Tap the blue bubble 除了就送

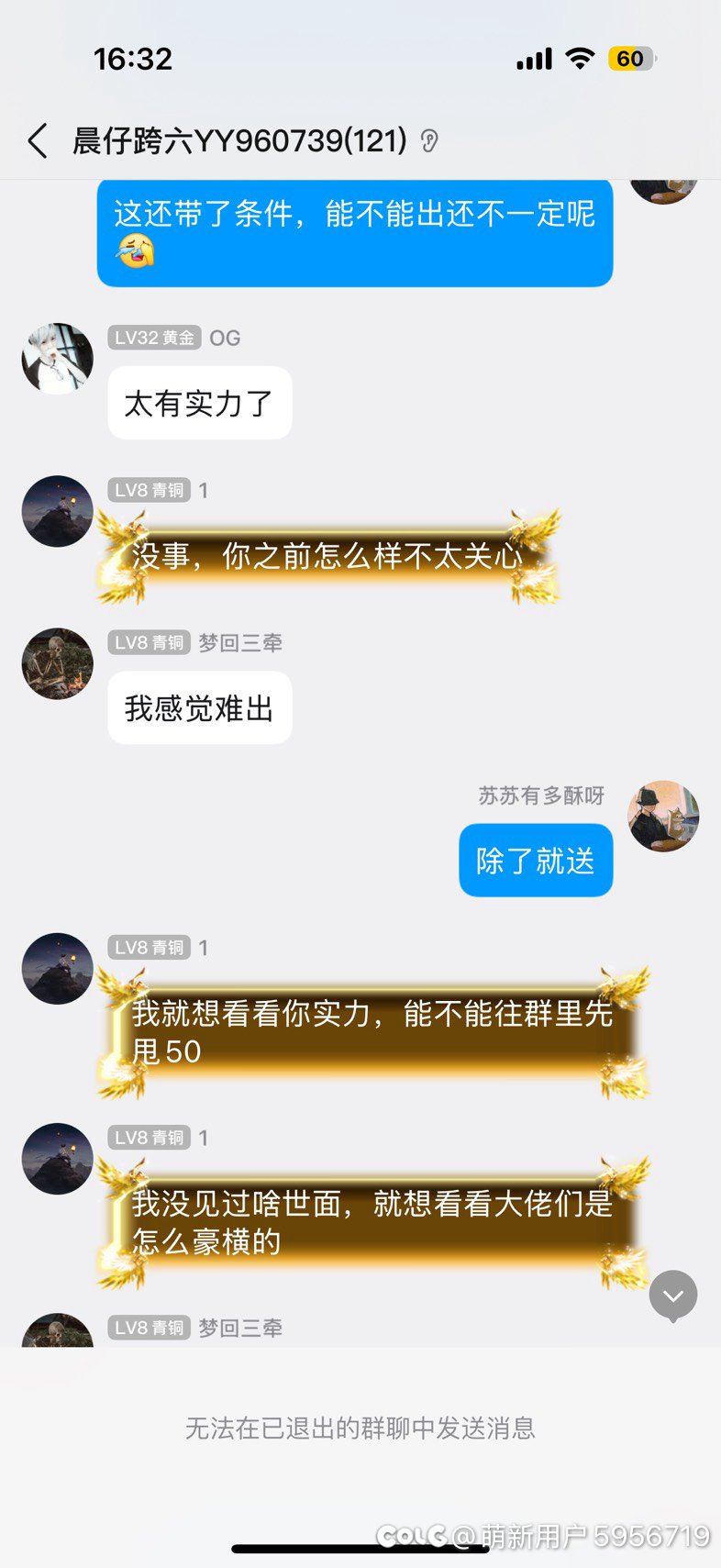tap(535, 860)
